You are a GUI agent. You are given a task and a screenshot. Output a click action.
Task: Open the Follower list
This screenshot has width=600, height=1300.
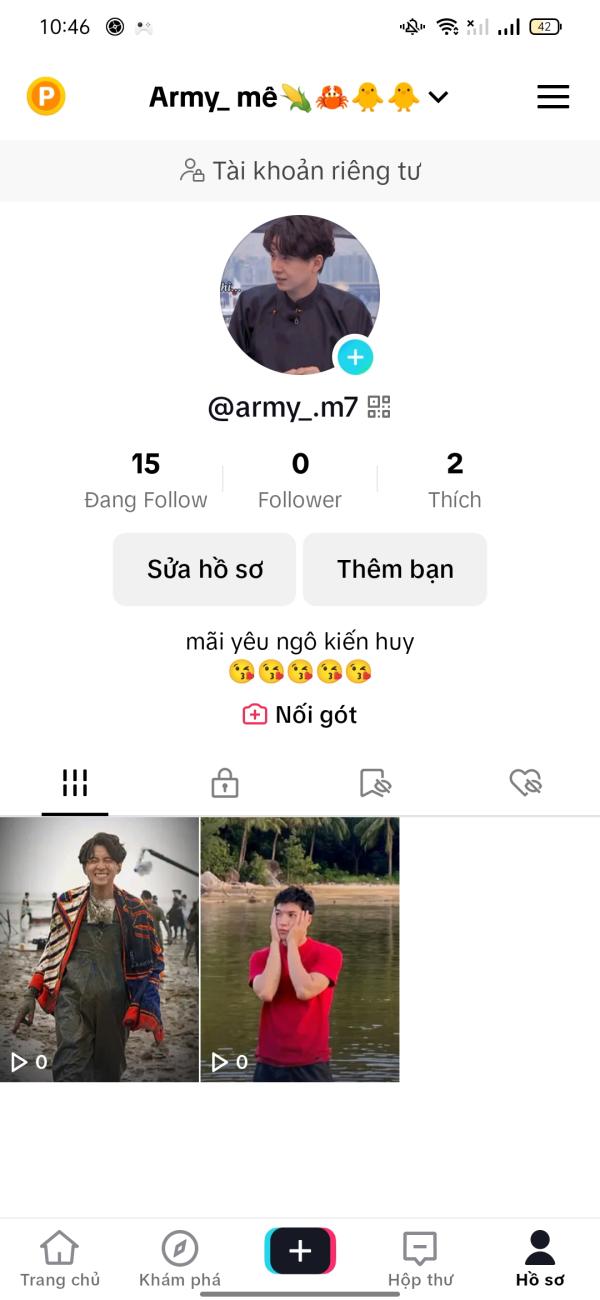pos(300,480)
